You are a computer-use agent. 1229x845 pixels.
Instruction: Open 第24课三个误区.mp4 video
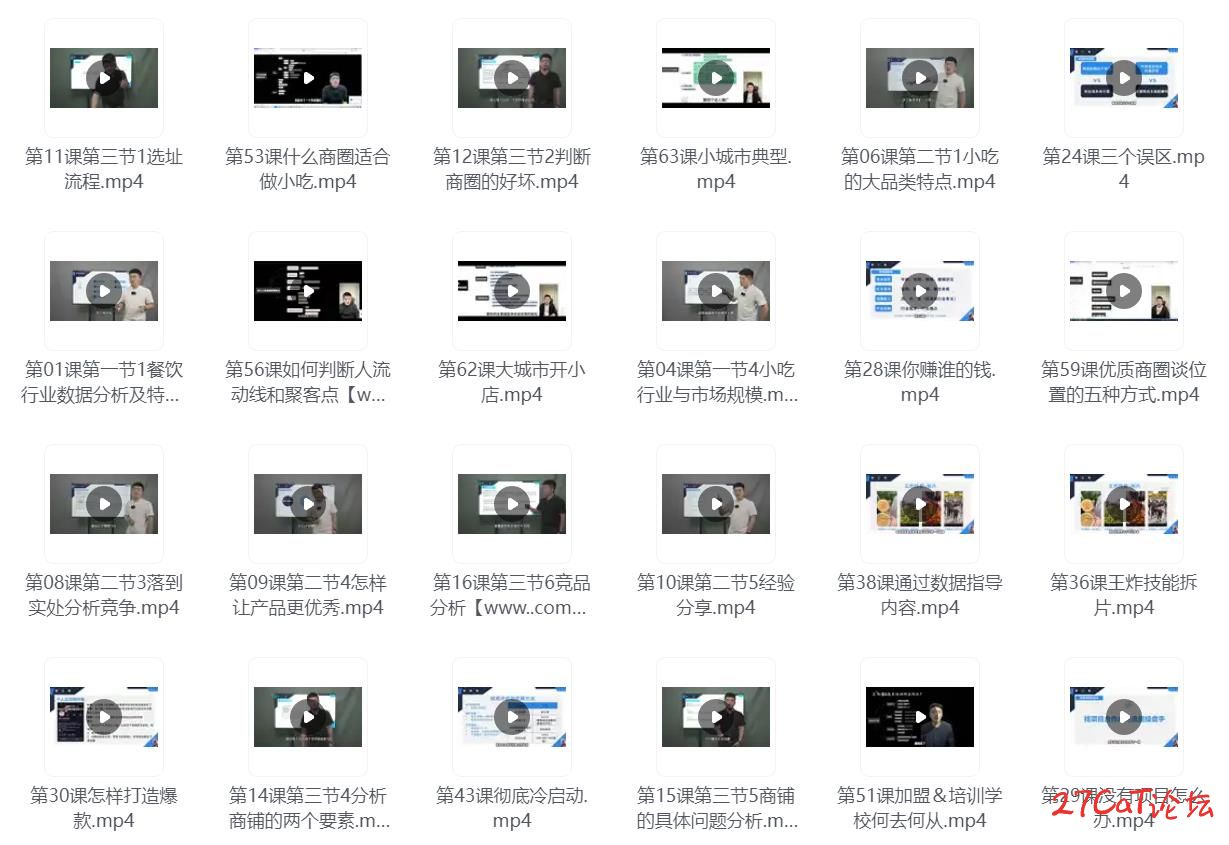pos(1124,78)
